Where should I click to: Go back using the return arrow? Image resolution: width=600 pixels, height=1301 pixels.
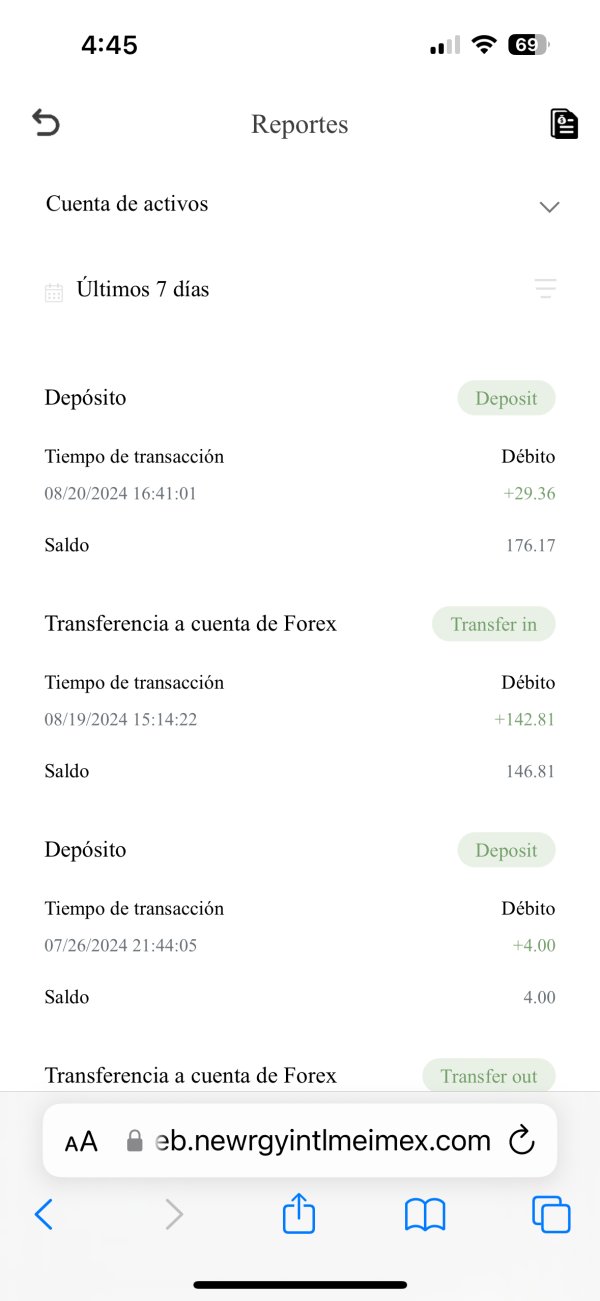pos(46,123)
